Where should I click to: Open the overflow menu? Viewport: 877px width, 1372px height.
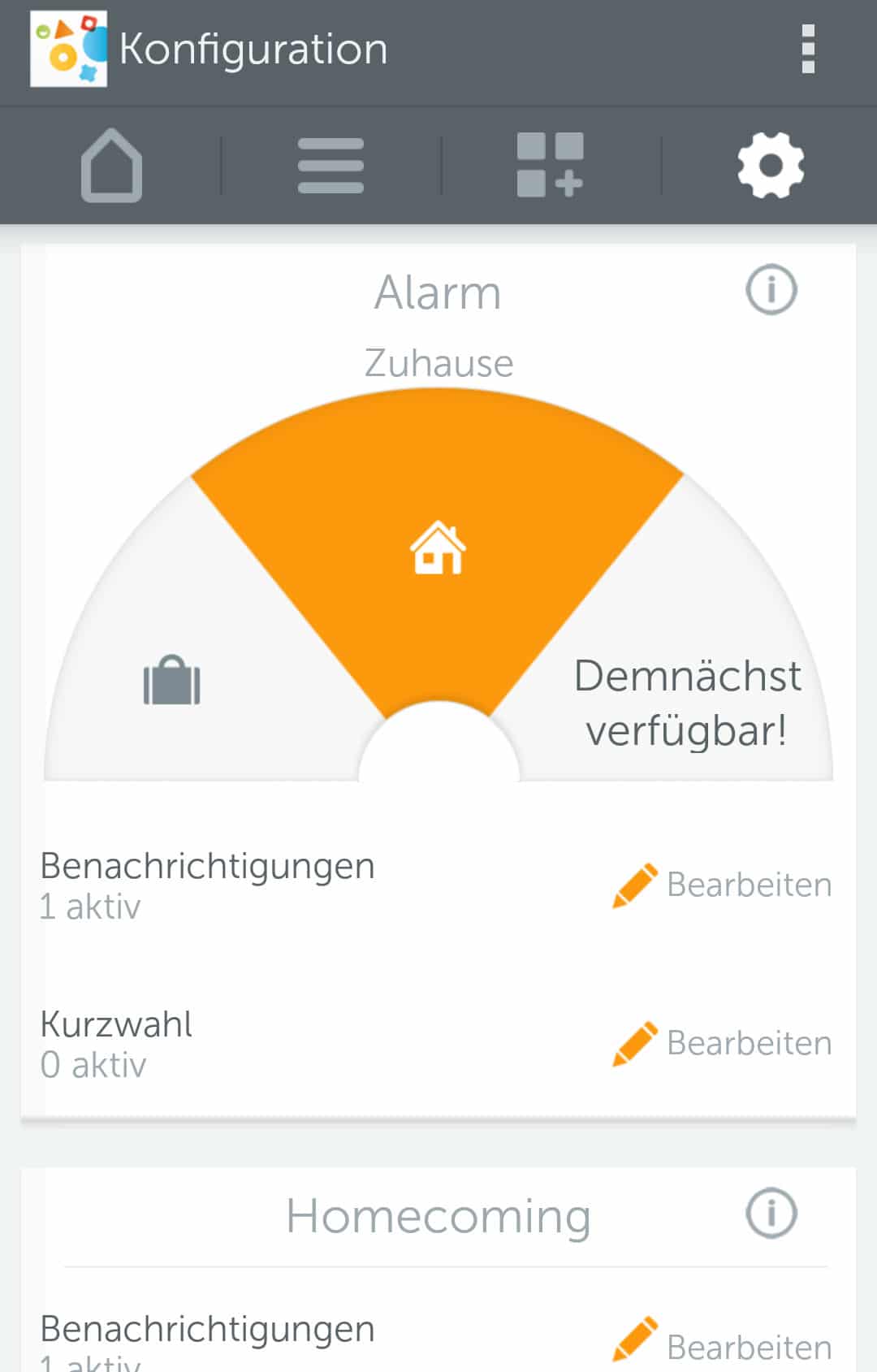[x=807, y=50]
